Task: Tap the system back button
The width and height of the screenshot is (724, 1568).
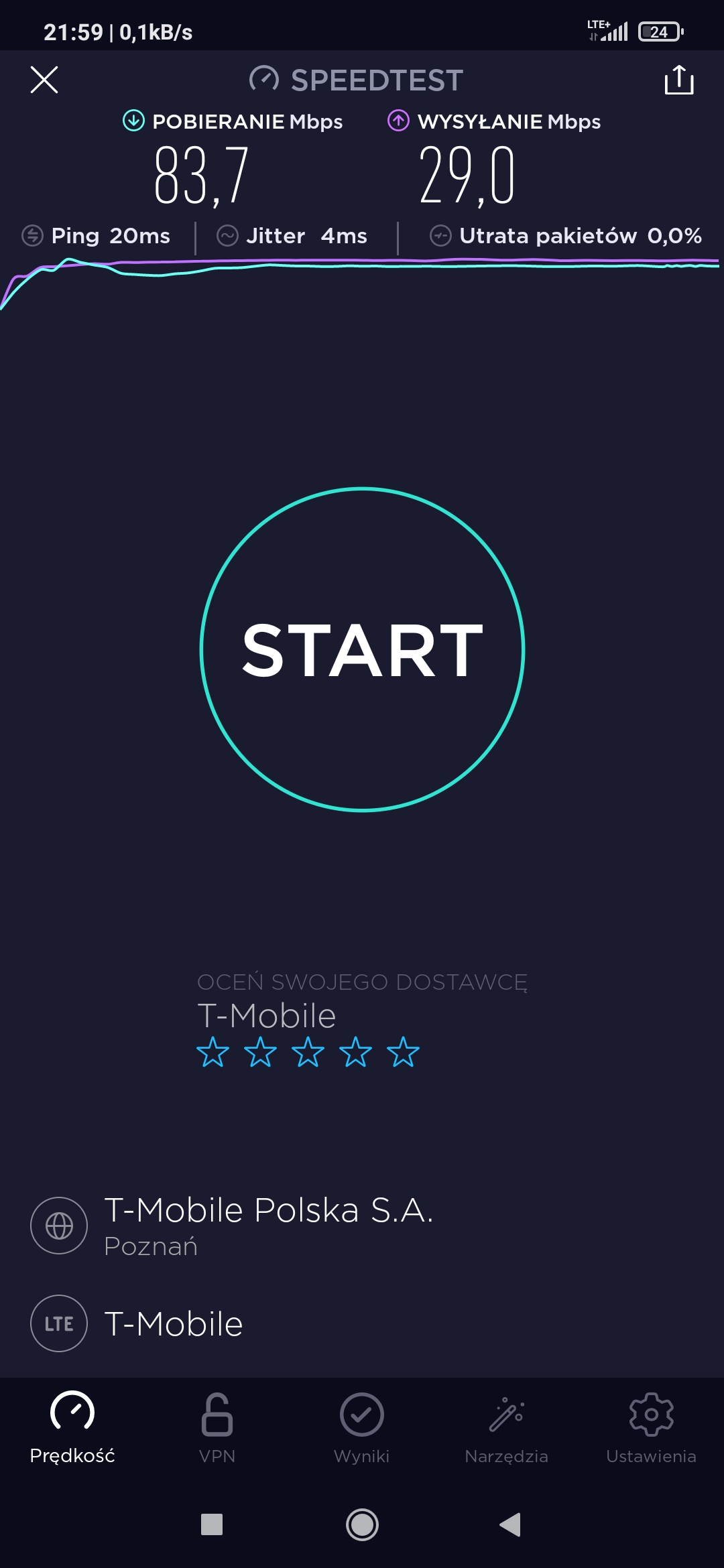Action: pyautogui.click(x=510, y=1524)
